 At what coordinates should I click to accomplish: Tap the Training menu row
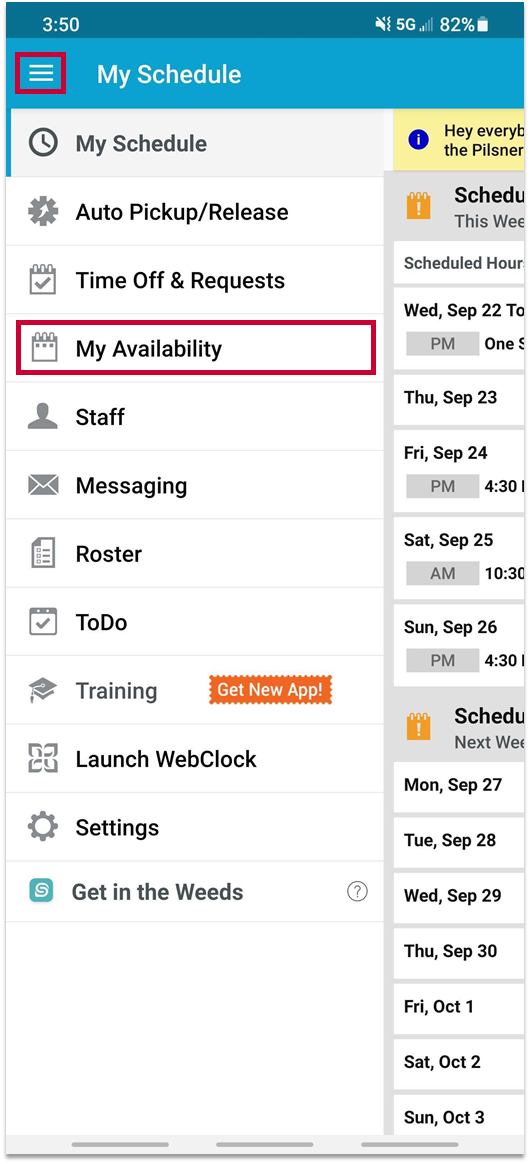[195, 690]
